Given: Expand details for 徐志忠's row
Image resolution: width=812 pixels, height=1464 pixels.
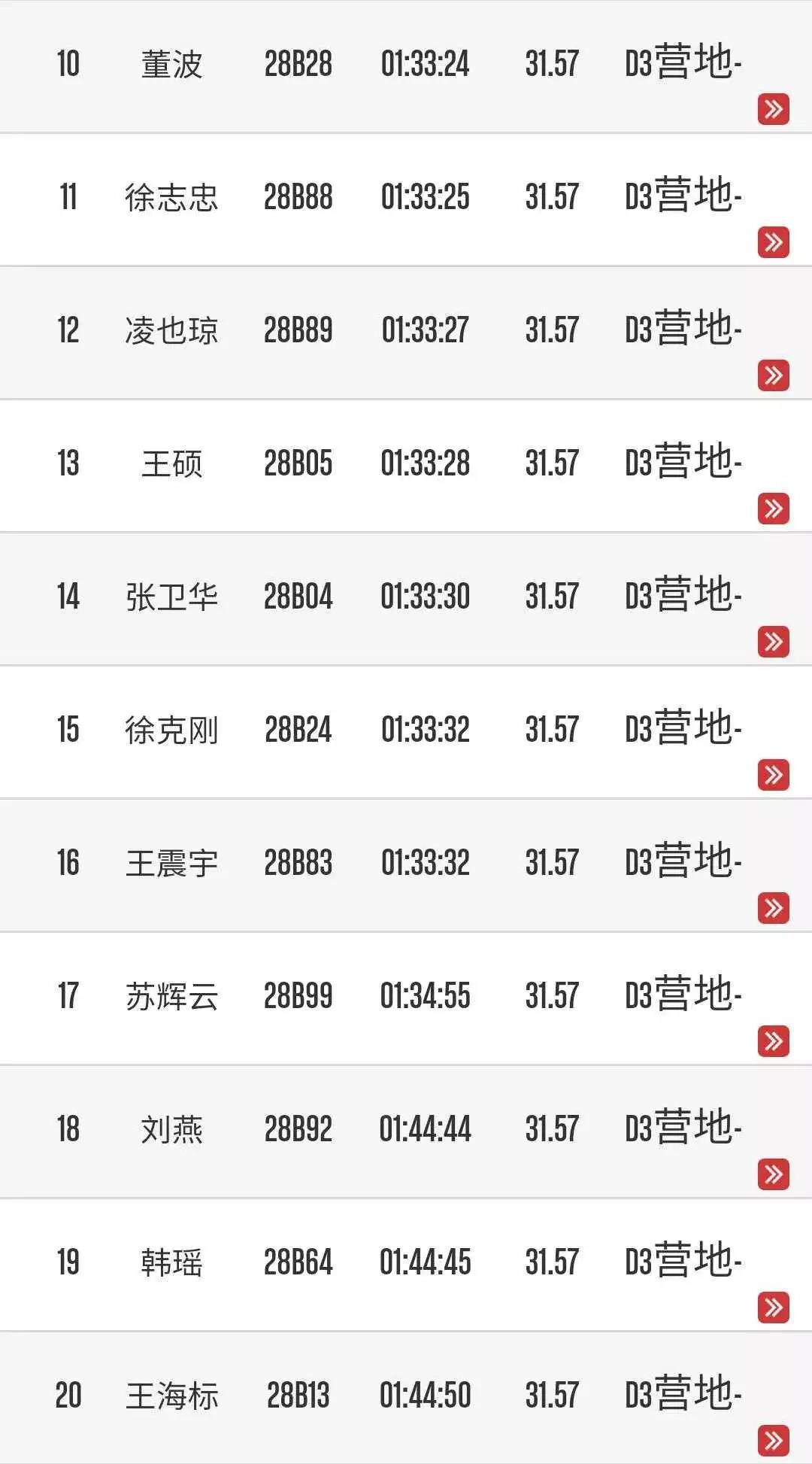Looking at the screenshot, I should click(773, 242).
